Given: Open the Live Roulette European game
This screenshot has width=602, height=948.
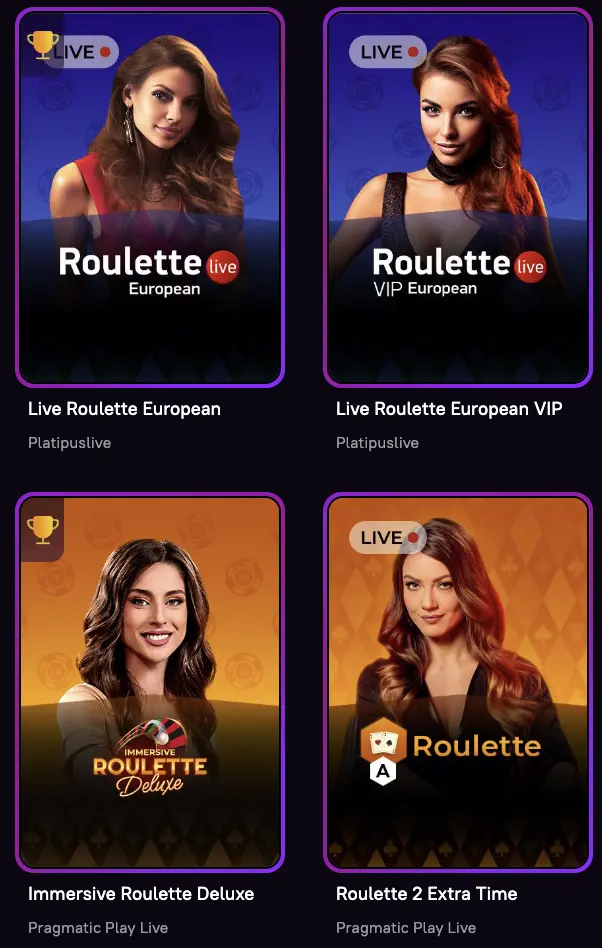Looking at the screenshot, I should pyautogui.click(x=150, y=197).
